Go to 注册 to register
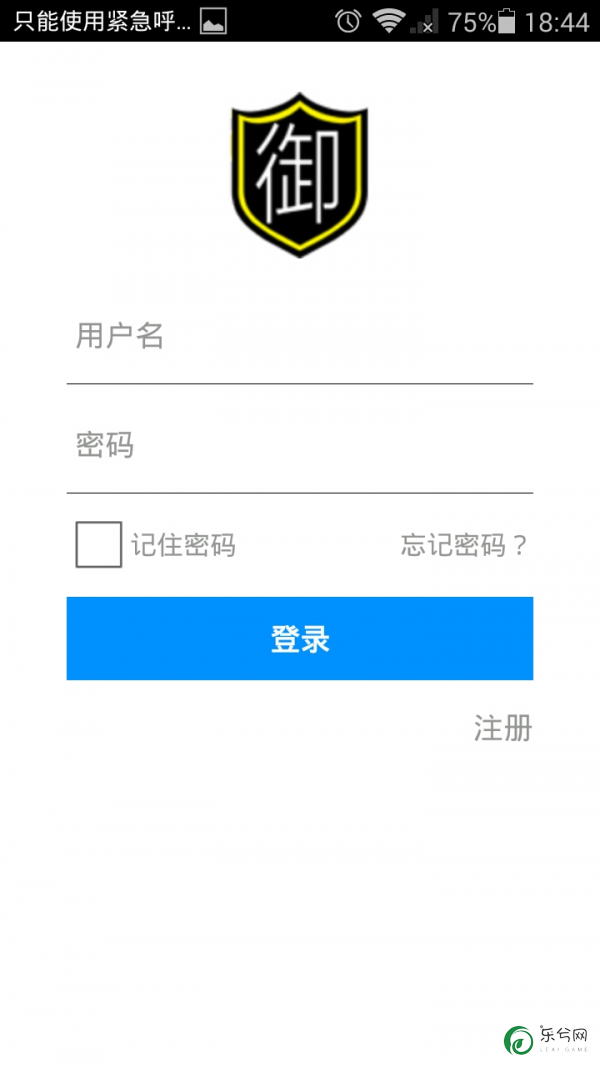Viewport: 600px width, 1067px height. 502,728
